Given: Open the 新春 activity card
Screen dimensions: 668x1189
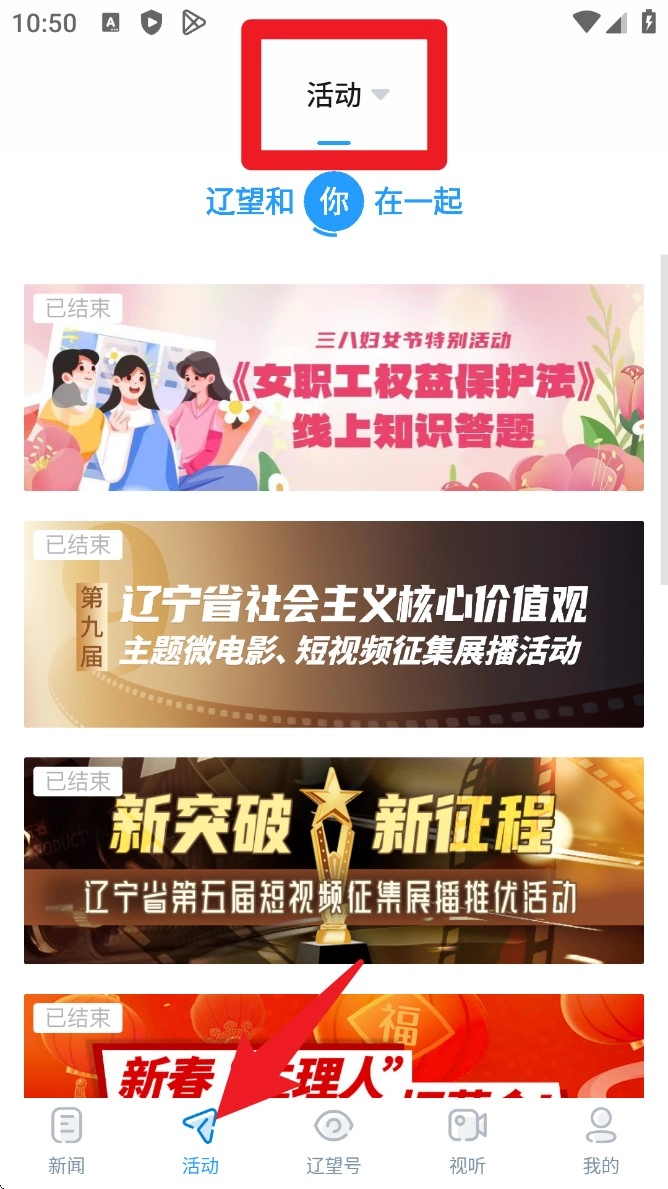Looking at the screenshot, I should point(334,1045).
